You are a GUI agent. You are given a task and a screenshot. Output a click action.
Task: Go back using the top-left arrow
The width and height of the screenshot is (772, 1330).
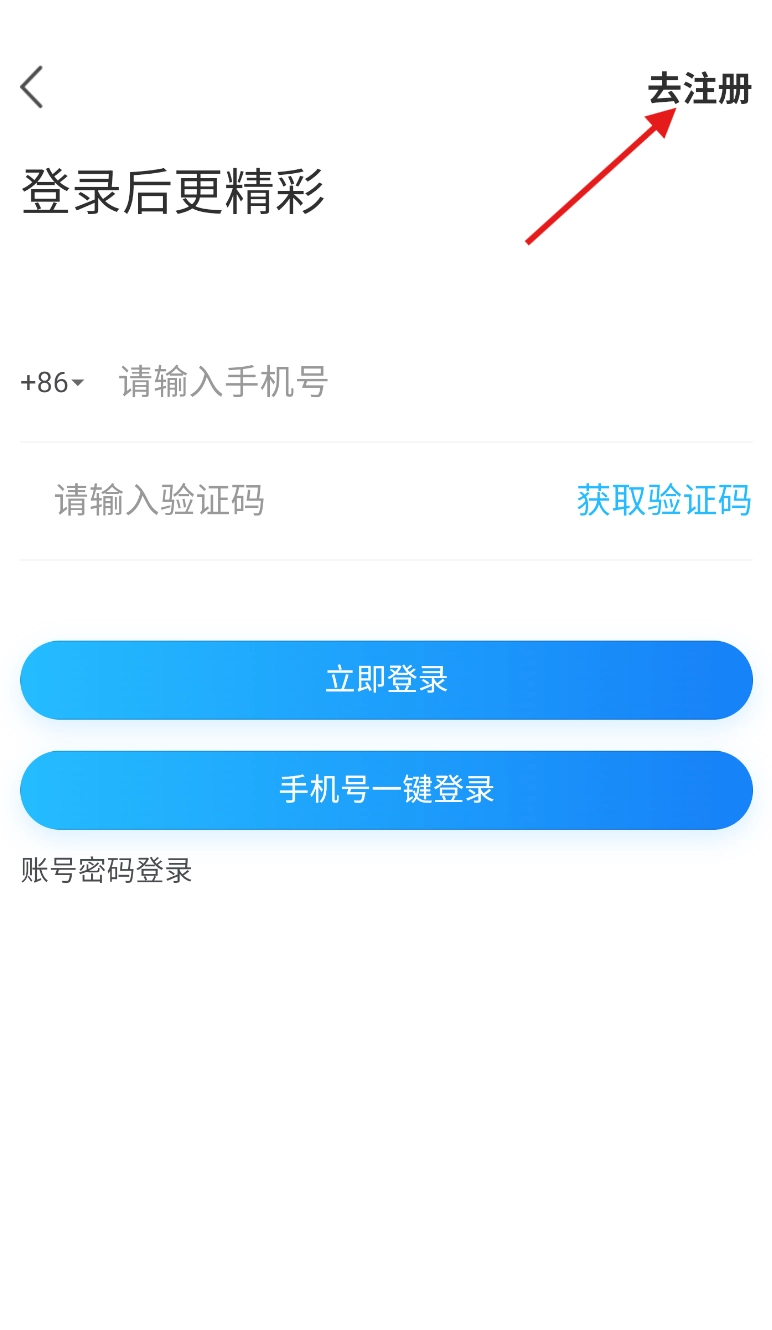tap(32, 88)
